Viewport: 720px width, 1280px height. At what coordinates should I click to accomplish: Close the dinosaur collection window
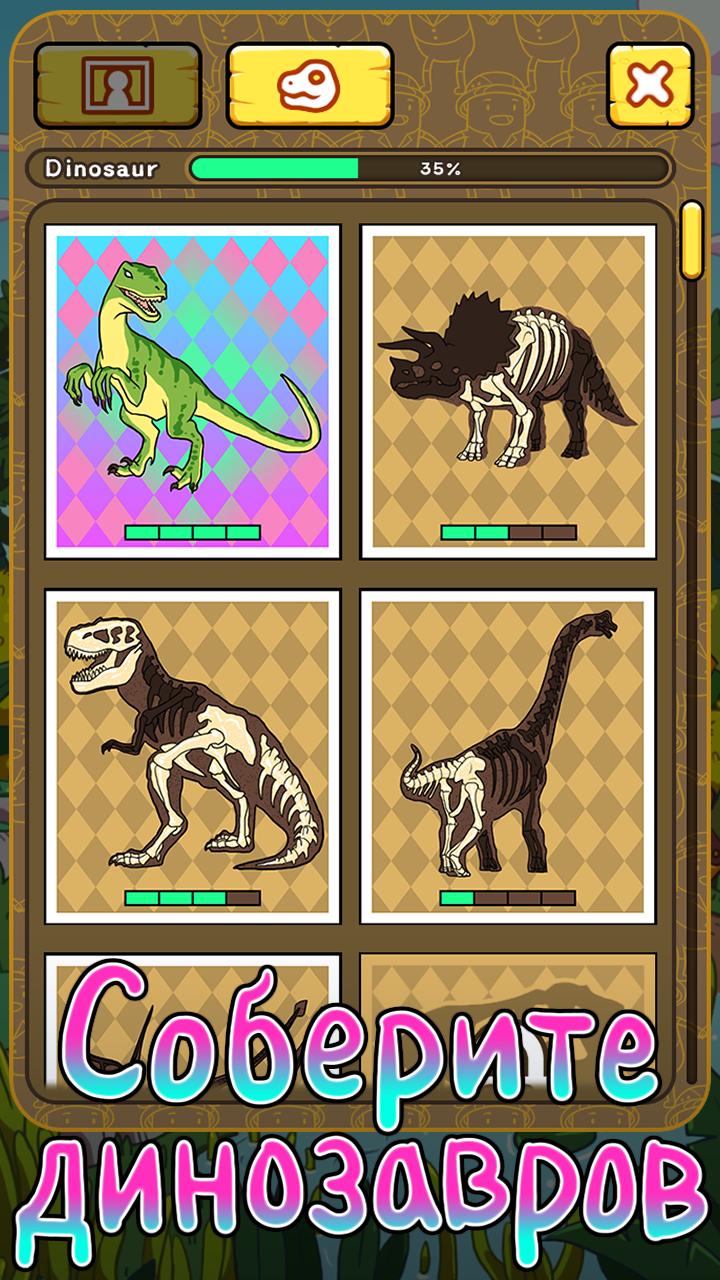tap(650, 86)
